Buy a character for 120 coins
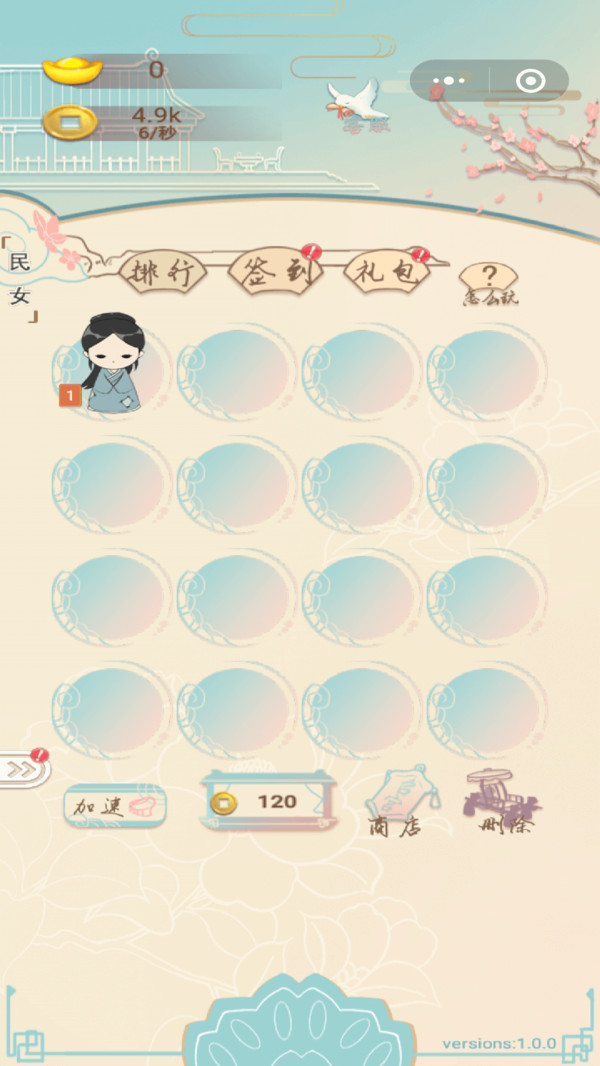 (269, 801)
